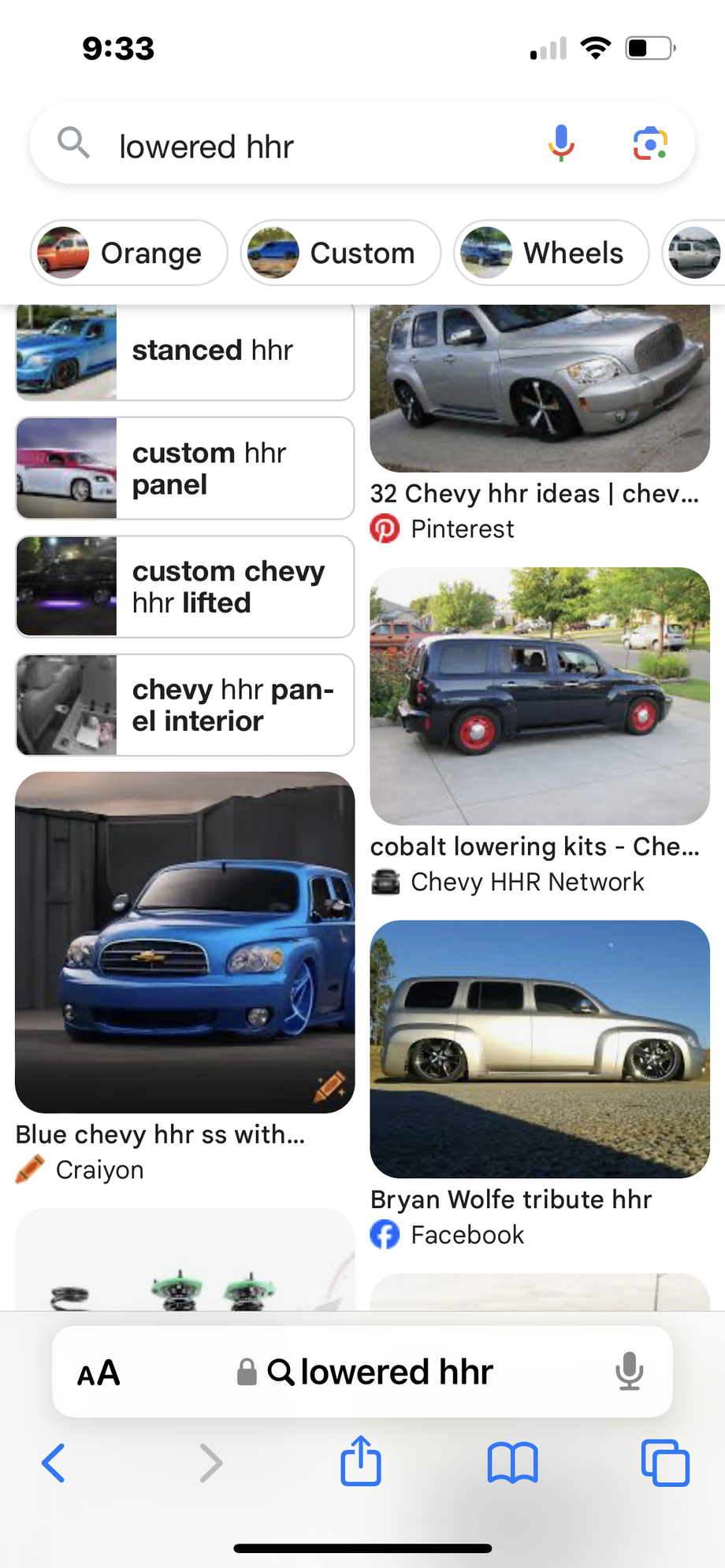Go back to the previous page
The image size is (725, 1568).
tap(54, 1463)
